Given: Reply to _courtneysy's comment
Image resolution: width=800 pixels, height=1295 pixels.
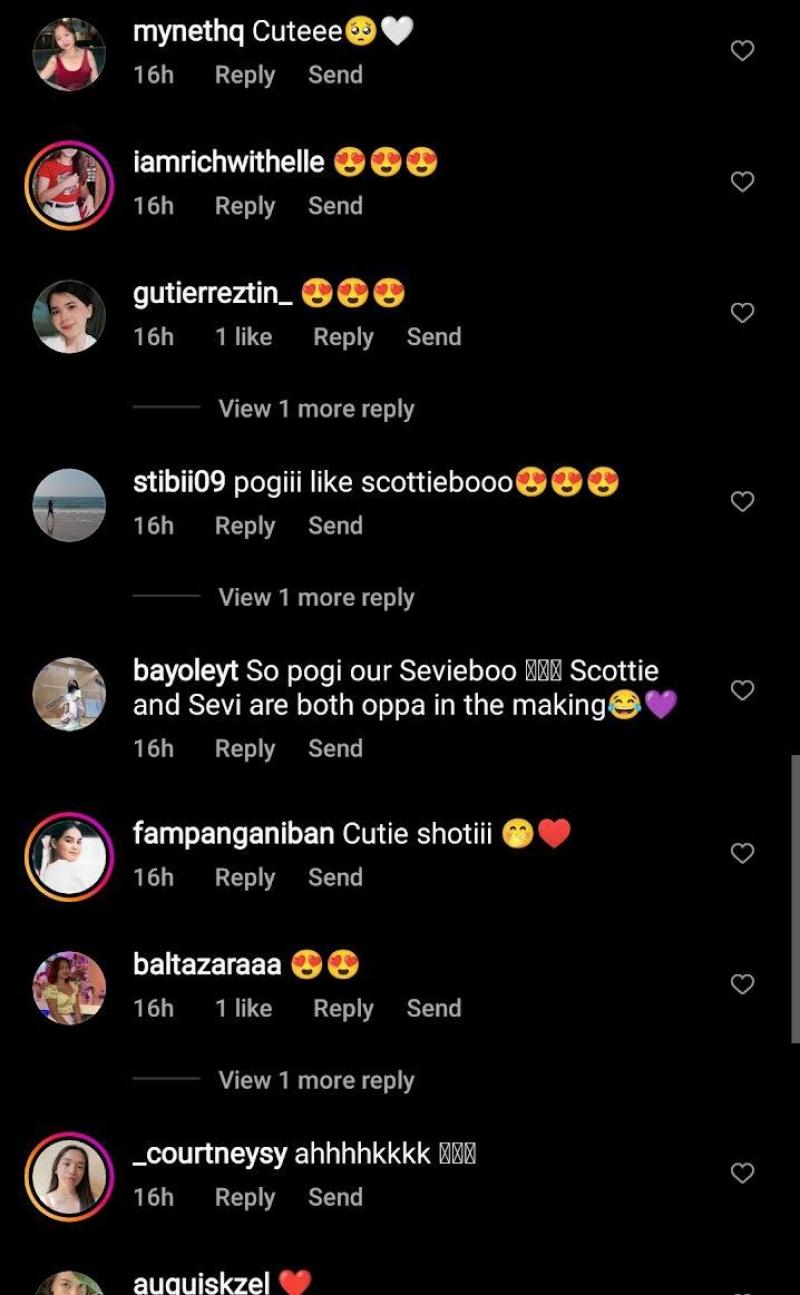Looking at the screenshot, I should 244,1198.
